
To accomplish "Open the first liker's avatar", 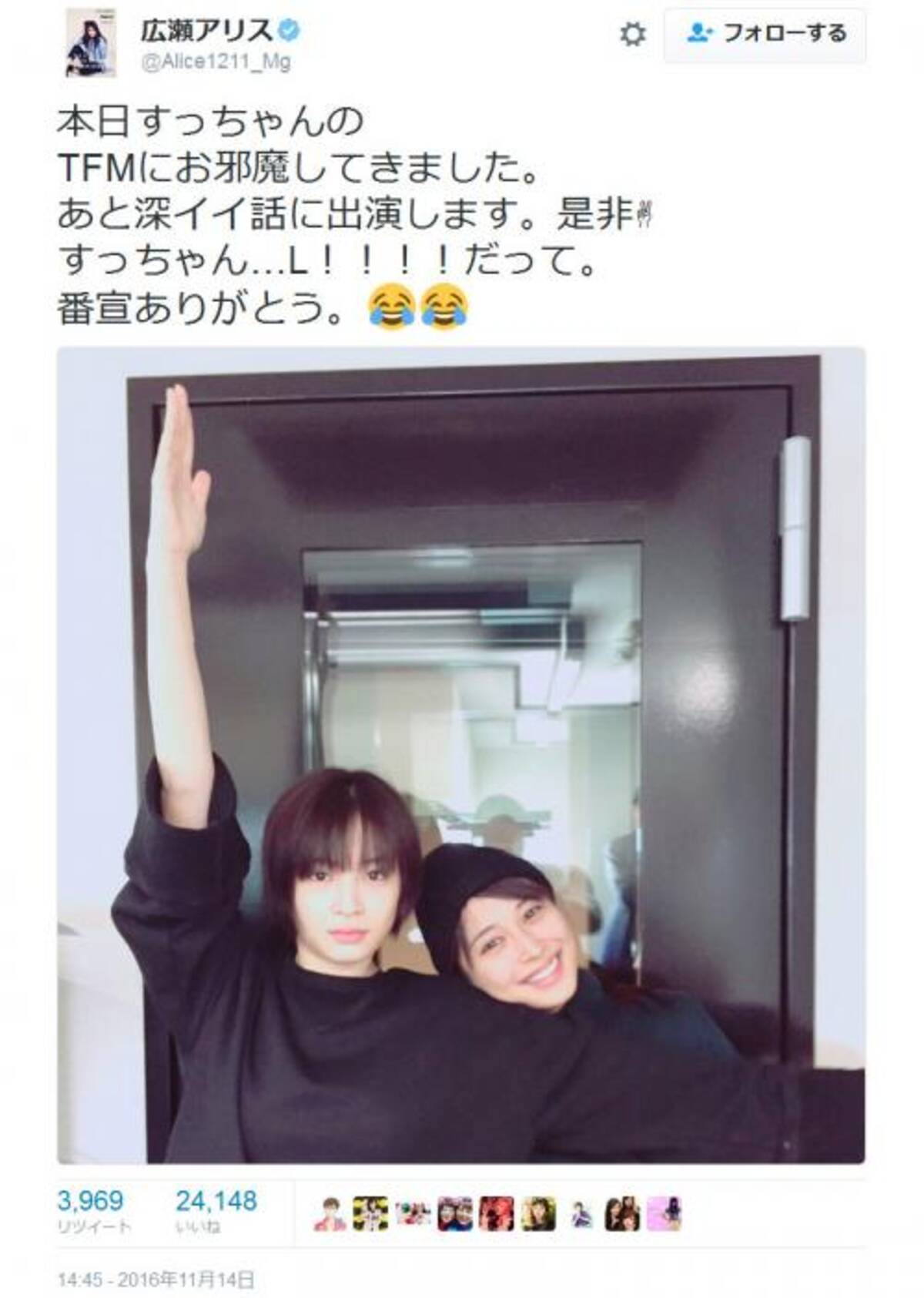I will click(x=330, y=1215).
